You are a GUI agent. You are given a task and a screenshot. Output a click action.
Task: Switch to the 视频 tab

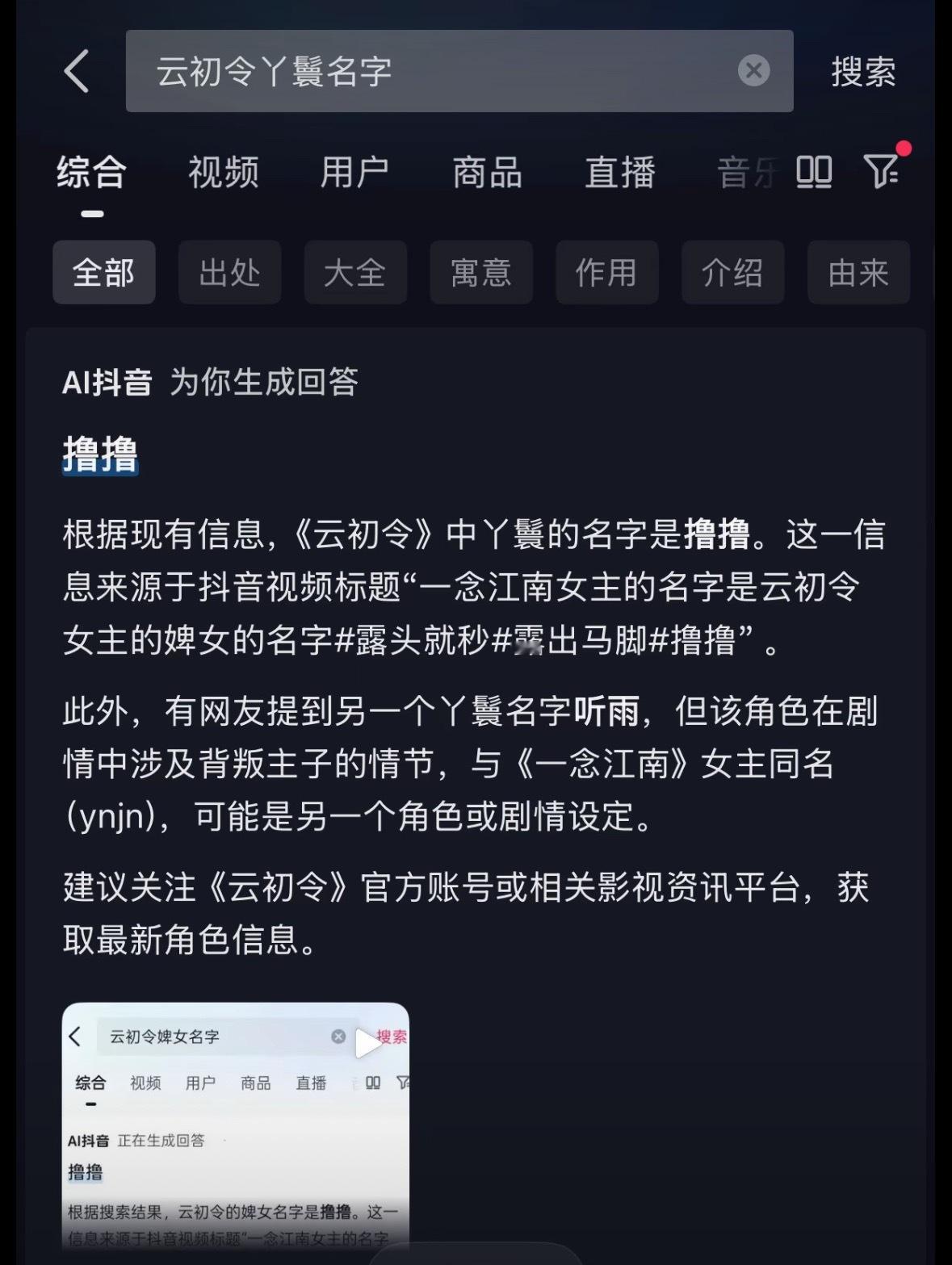click(221, 172)
